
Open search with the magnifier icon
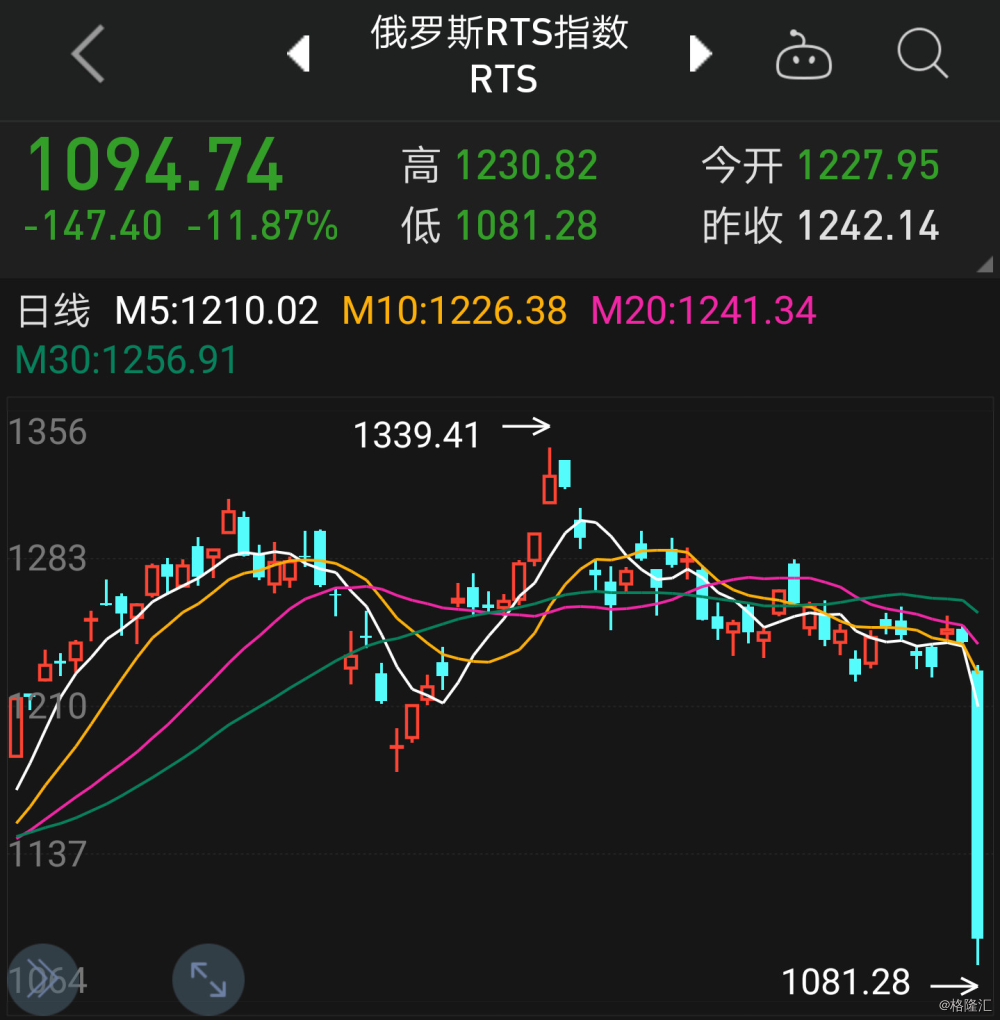tap(921, 55)
